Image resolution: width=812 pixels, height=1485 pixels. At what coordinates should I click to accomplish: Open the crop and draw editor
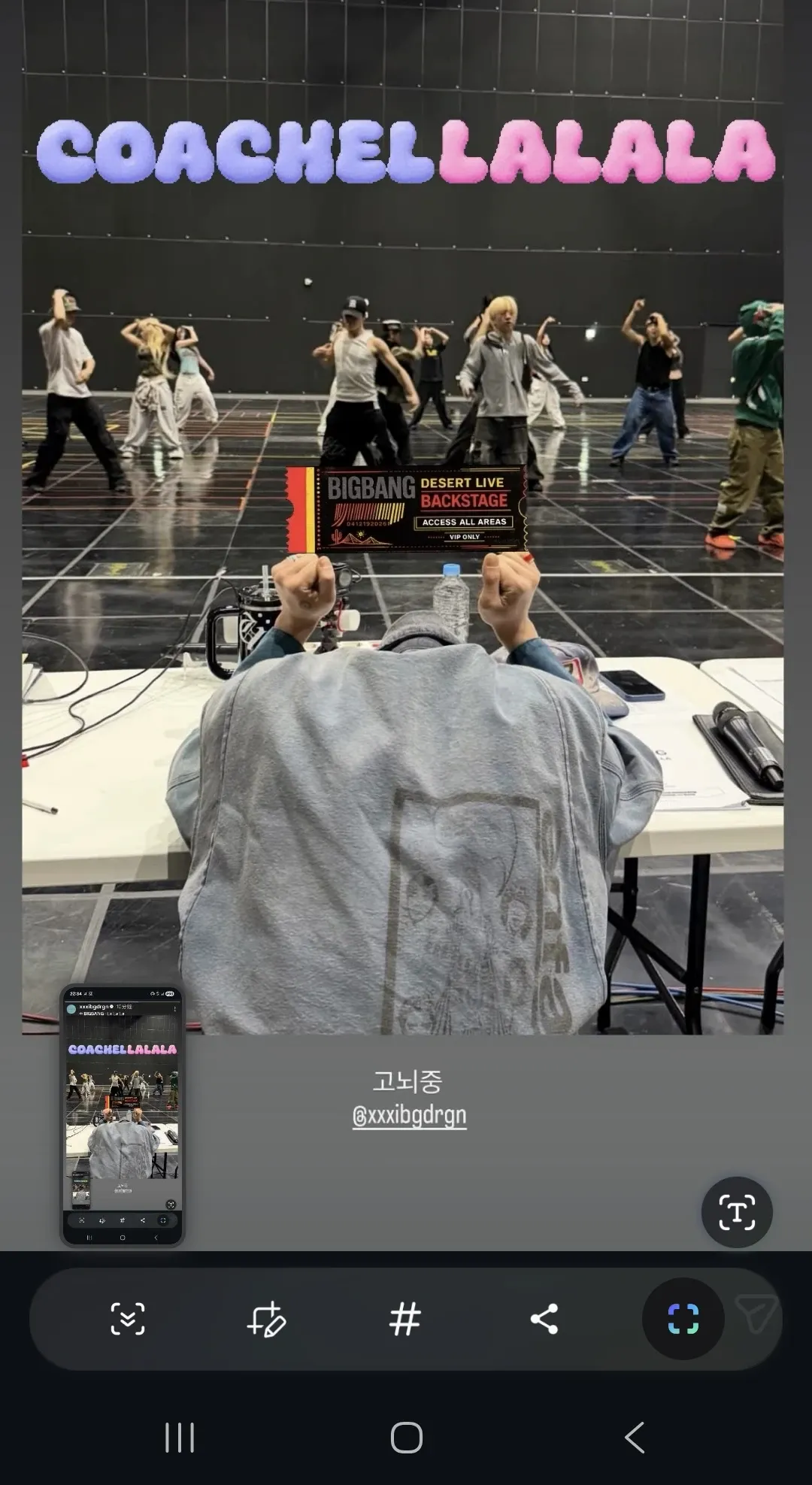coord(266,1319)
